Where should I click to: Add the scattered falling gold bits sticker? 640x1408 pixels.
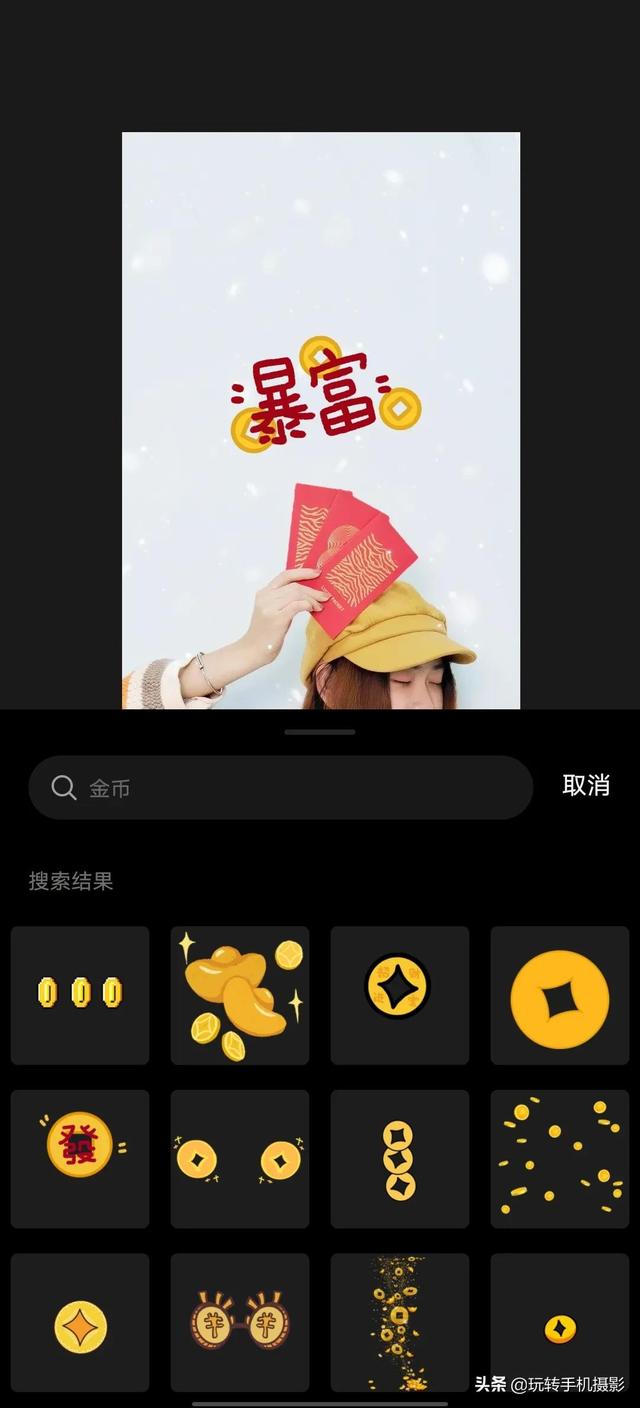[x=560, y=1159]
